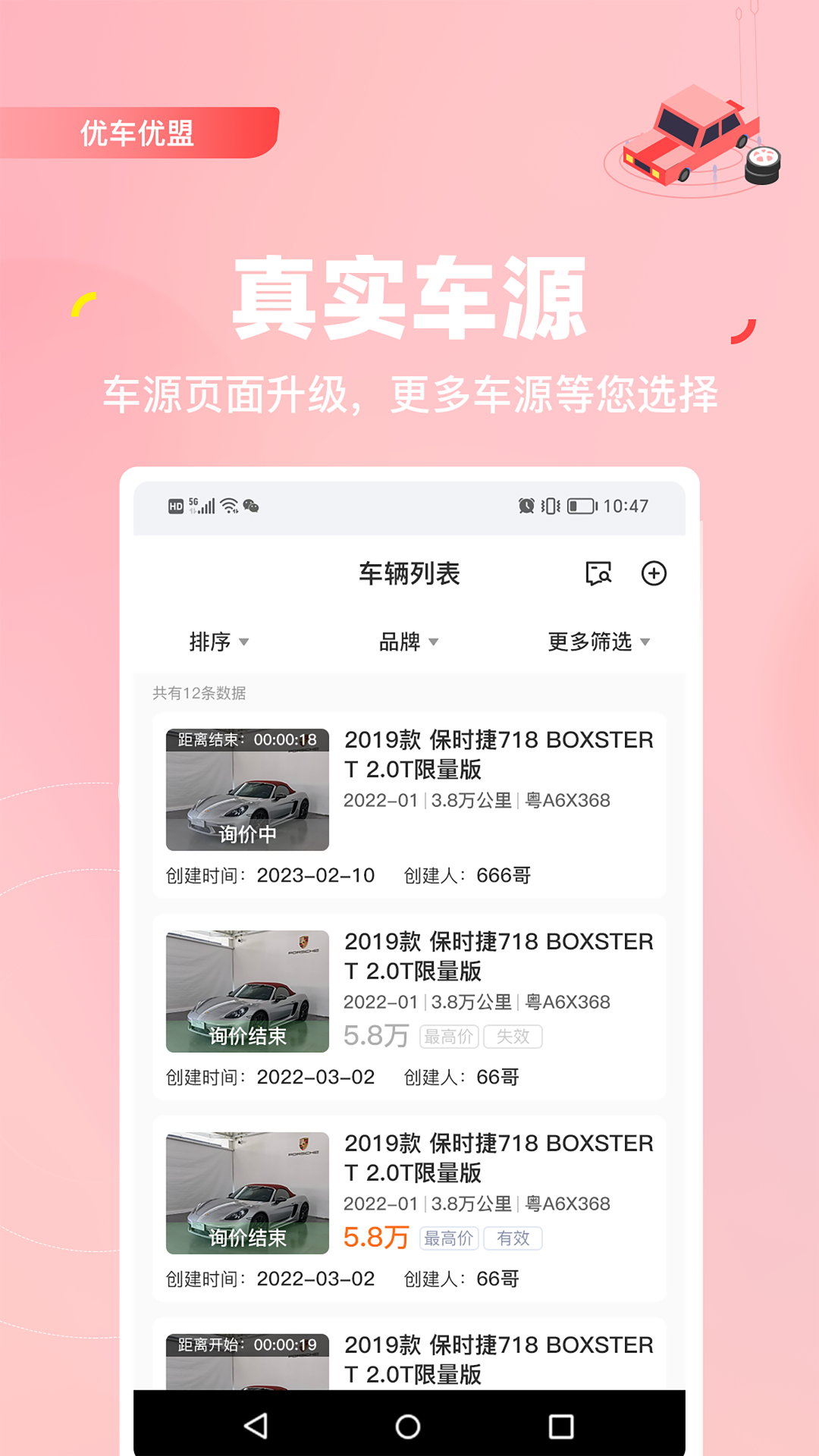Tap the 询价中 status badge on first car
This screenshot has width=819, height=1456.
pos(246,836)
